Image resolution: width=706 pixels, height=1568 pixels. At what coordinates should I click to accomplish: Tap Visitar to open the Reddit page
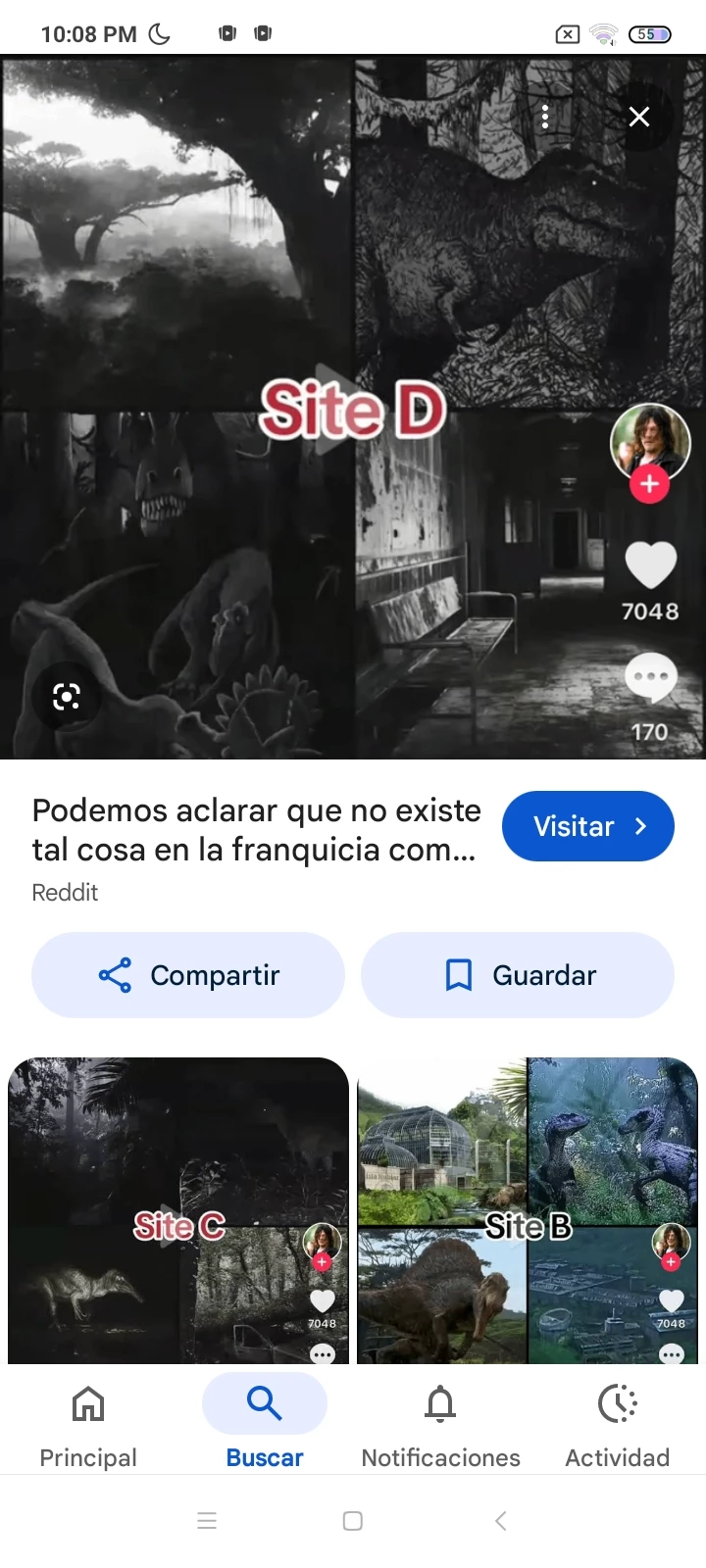pyautogui.click(x=587, y=826)
